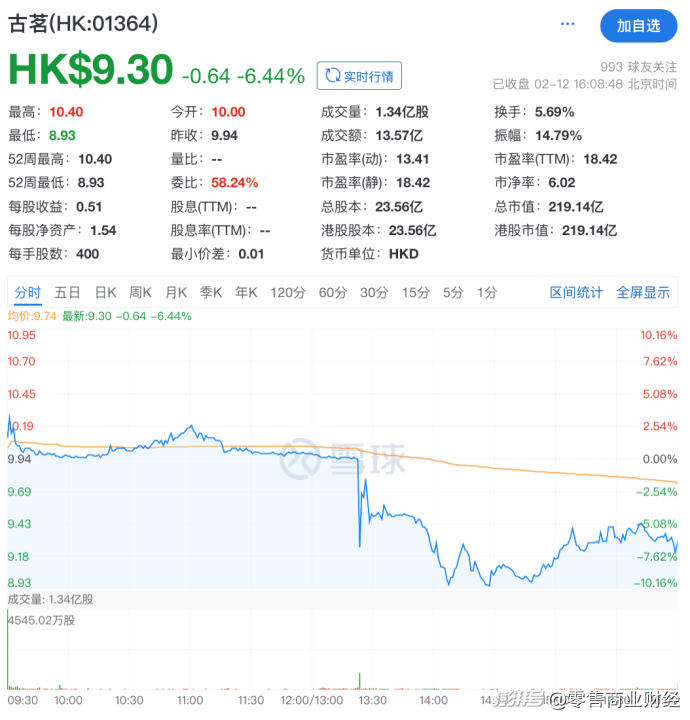This screenshot has height=720, width=690.
Task: Add 古茗 to watchlist with 加自选
Action: pos(638,26)
